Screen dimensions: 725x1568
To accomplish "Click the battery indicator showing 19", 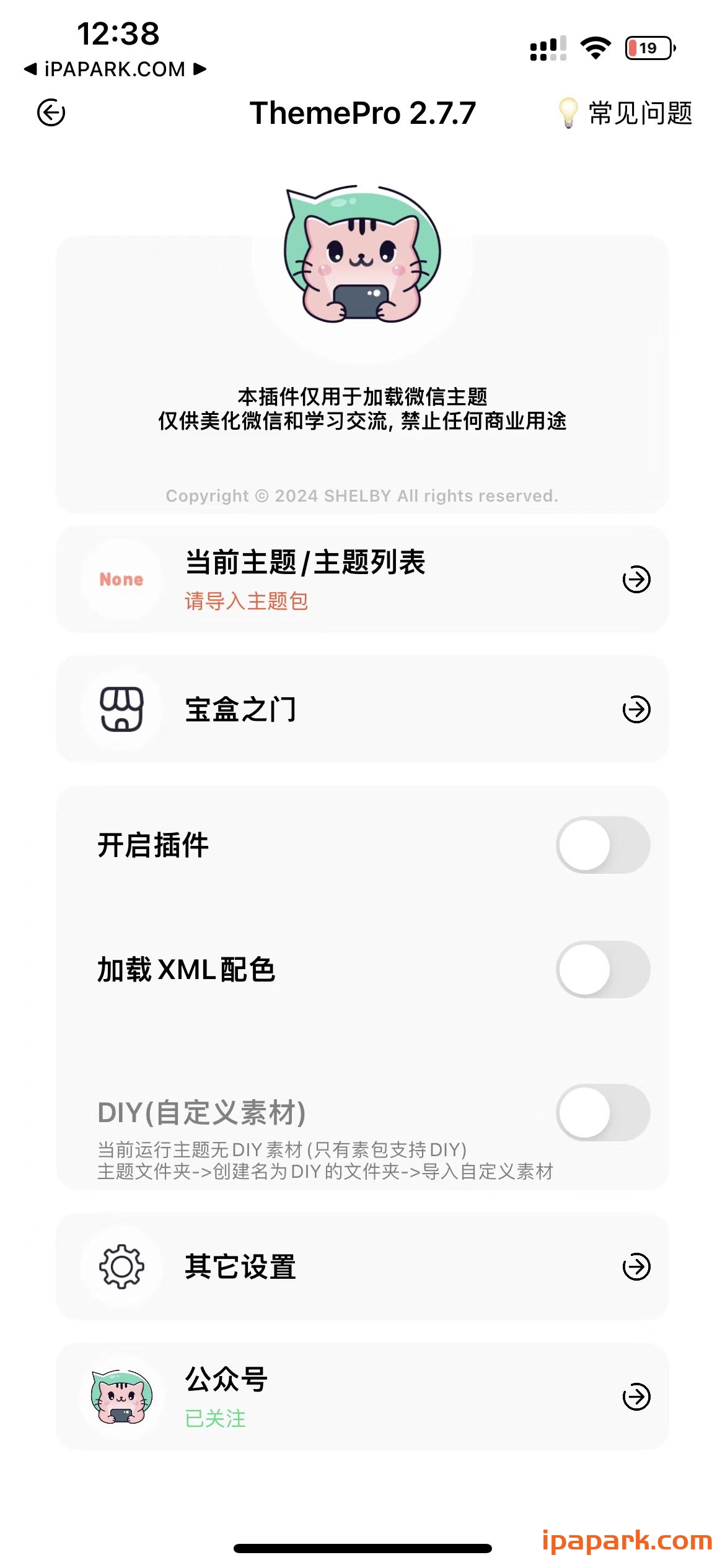I will point(648,46).
